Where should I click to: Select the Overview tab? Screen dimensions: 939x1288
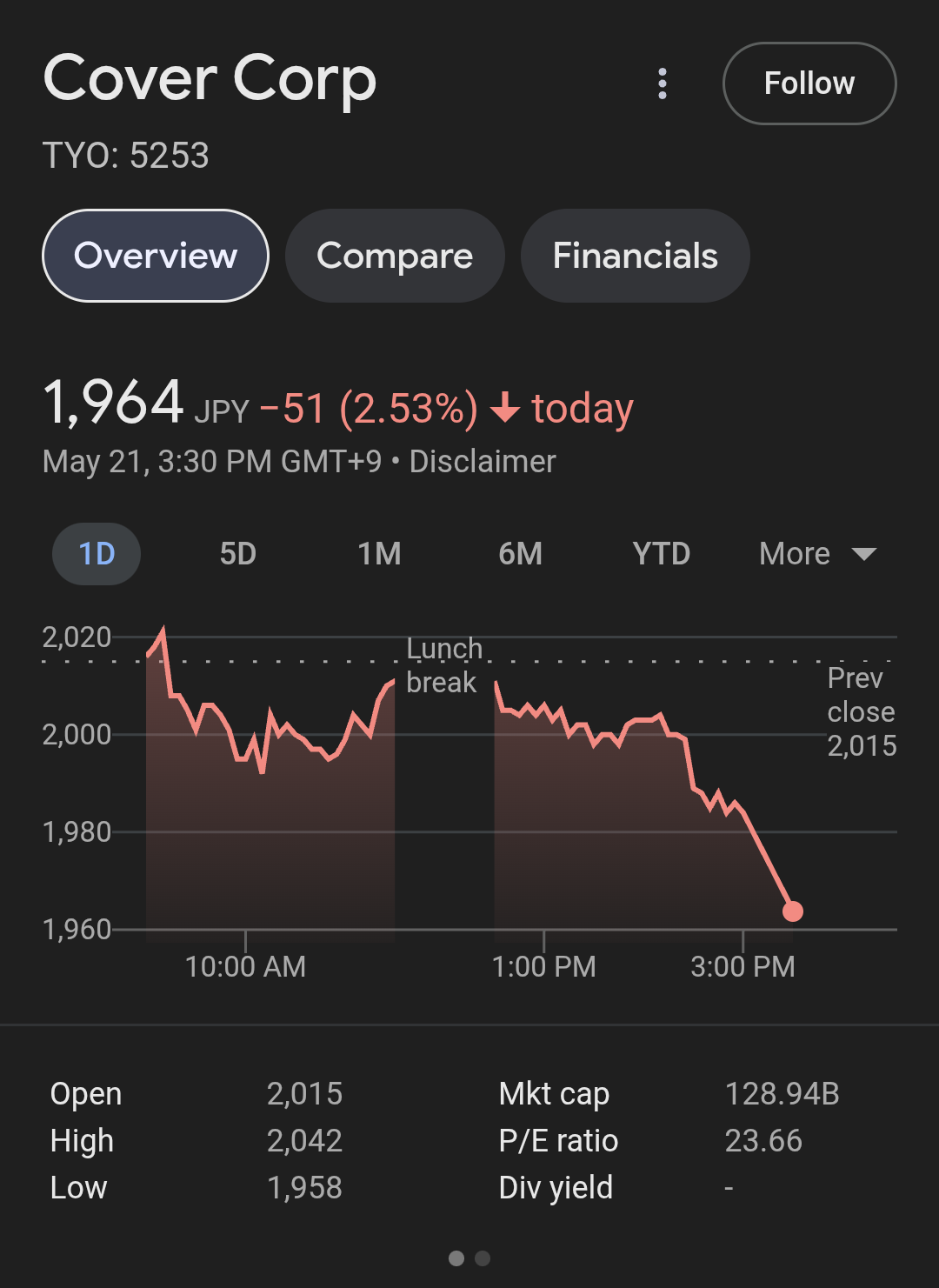(156, 256)
